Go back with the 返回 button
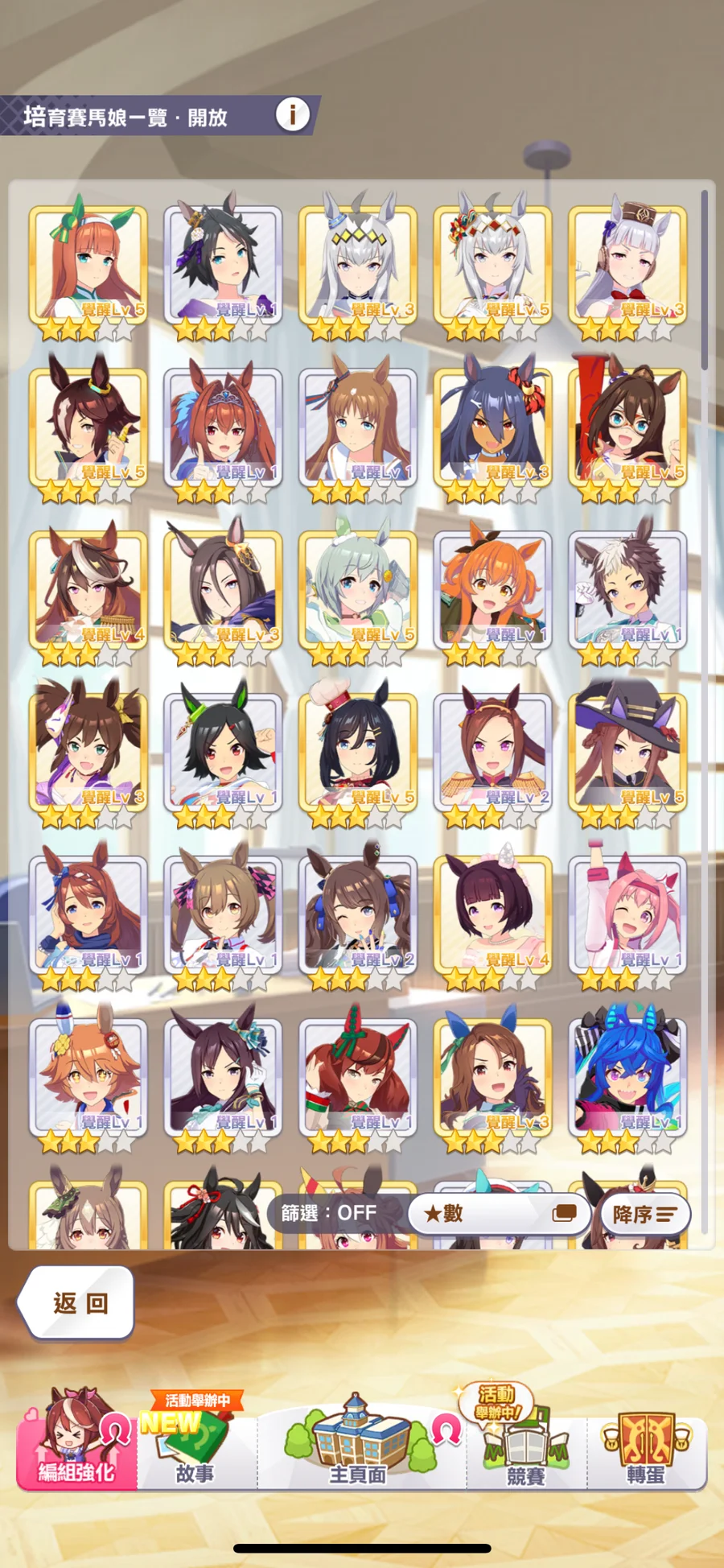This screenshot has height=1568, width=724. 78,1302
